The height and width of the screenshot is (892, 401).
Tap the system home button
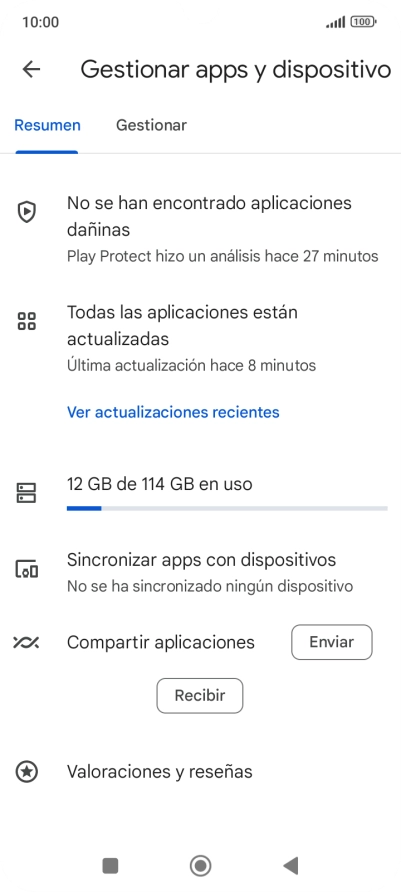coord(200,866)
